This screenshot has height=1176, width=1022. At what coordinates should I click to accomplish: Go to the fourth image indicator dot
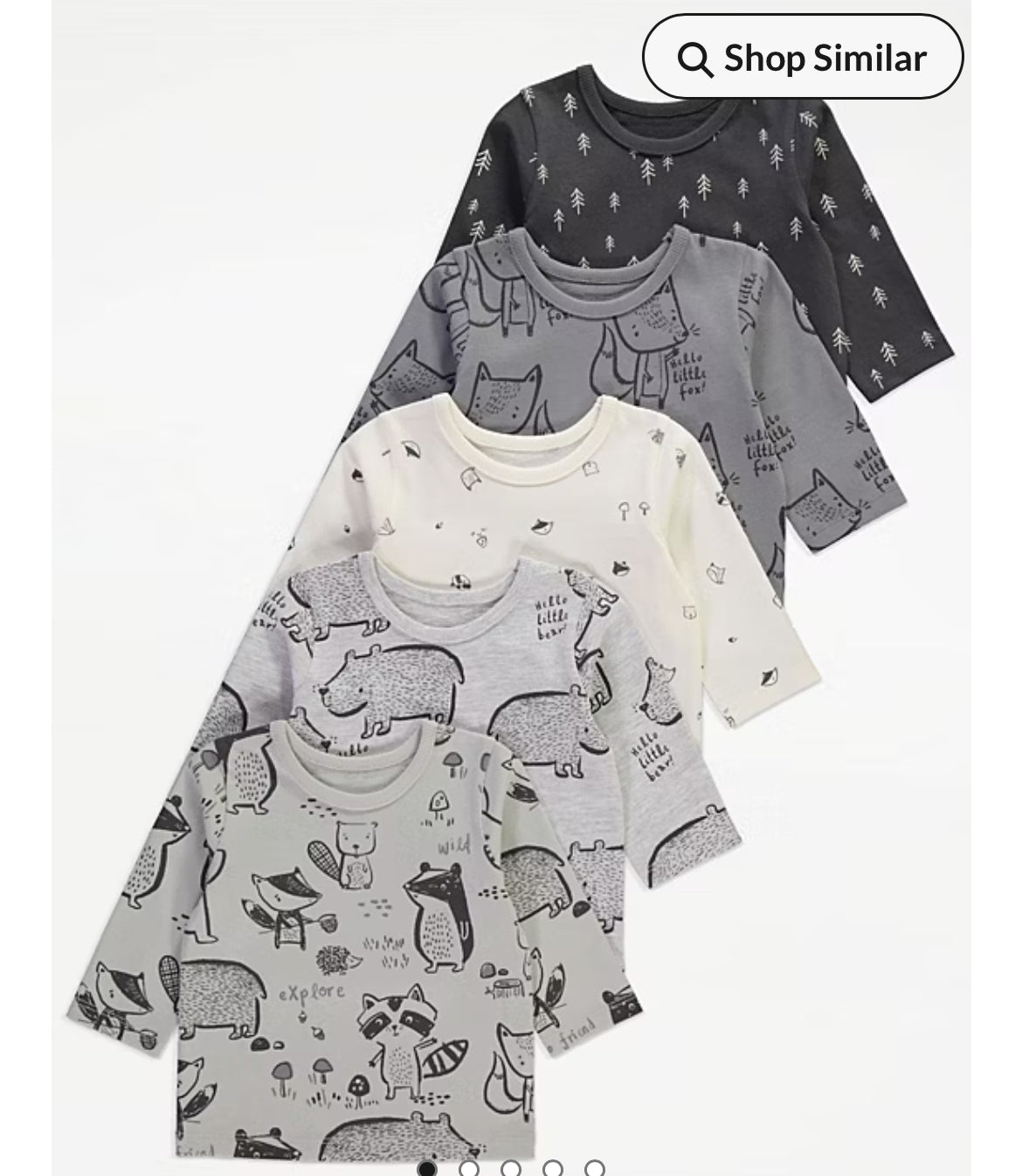(x=552, y=1167)
